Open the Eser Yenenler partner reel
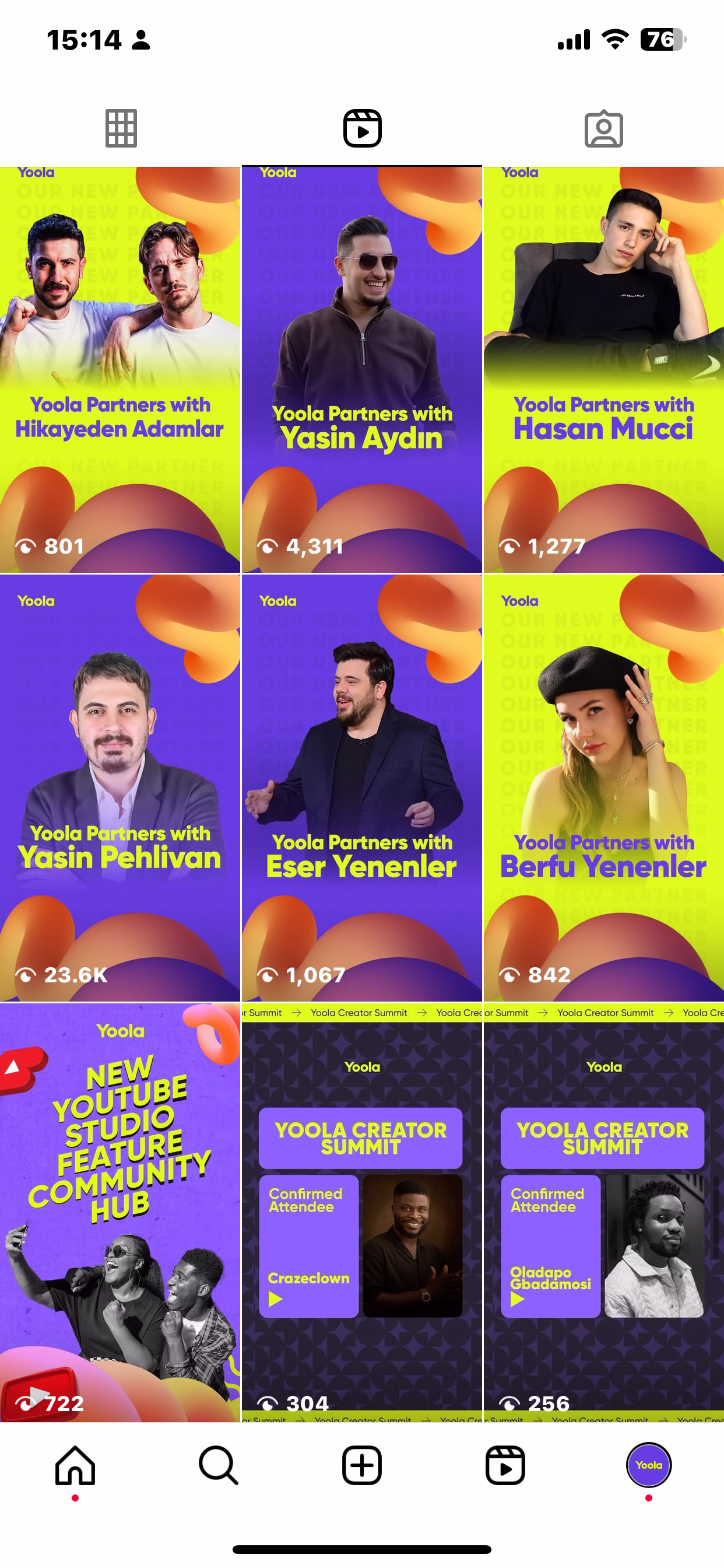The width and height of the screenshot is (724, 1568). click(x=362, y=787)
